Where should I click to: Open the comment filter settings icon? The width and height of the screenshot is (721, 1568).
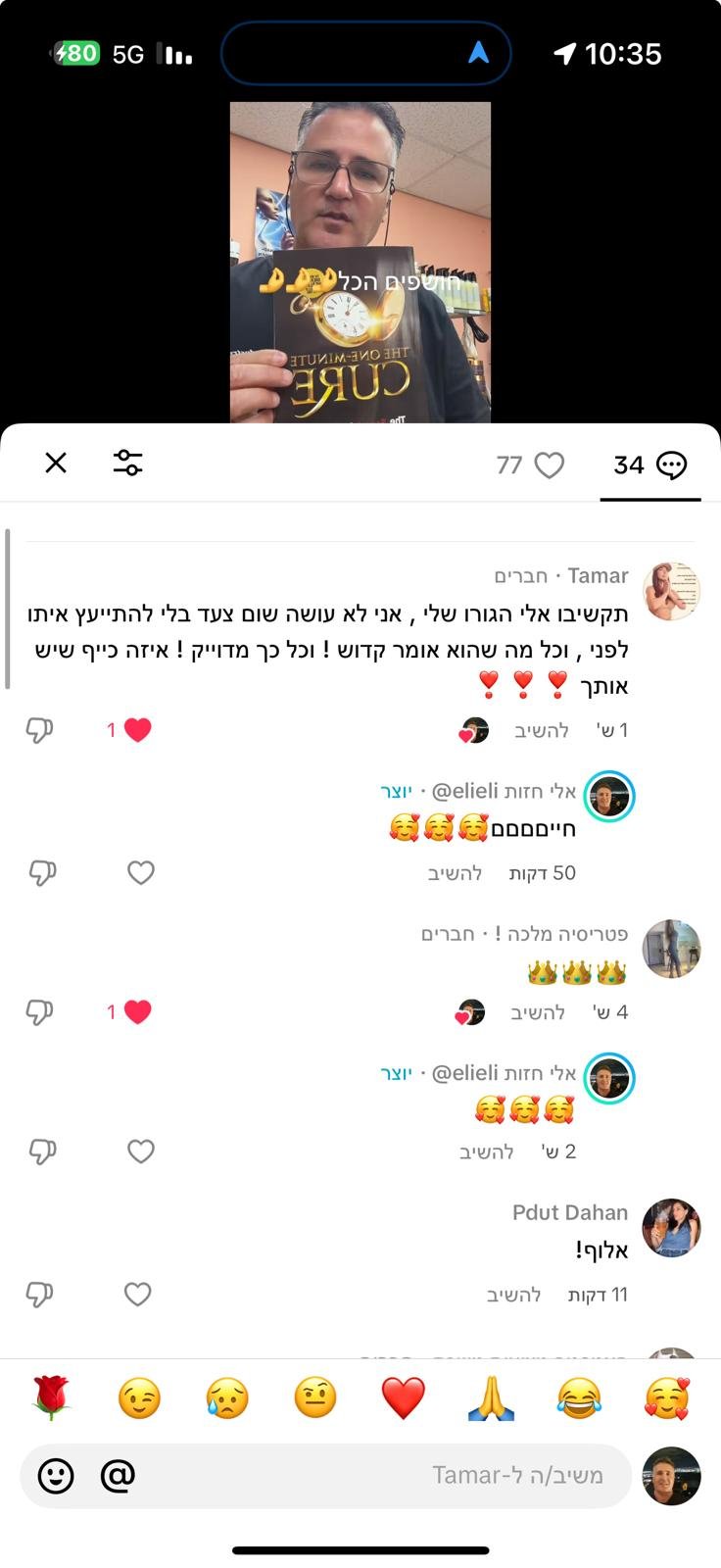coord(127,463)
